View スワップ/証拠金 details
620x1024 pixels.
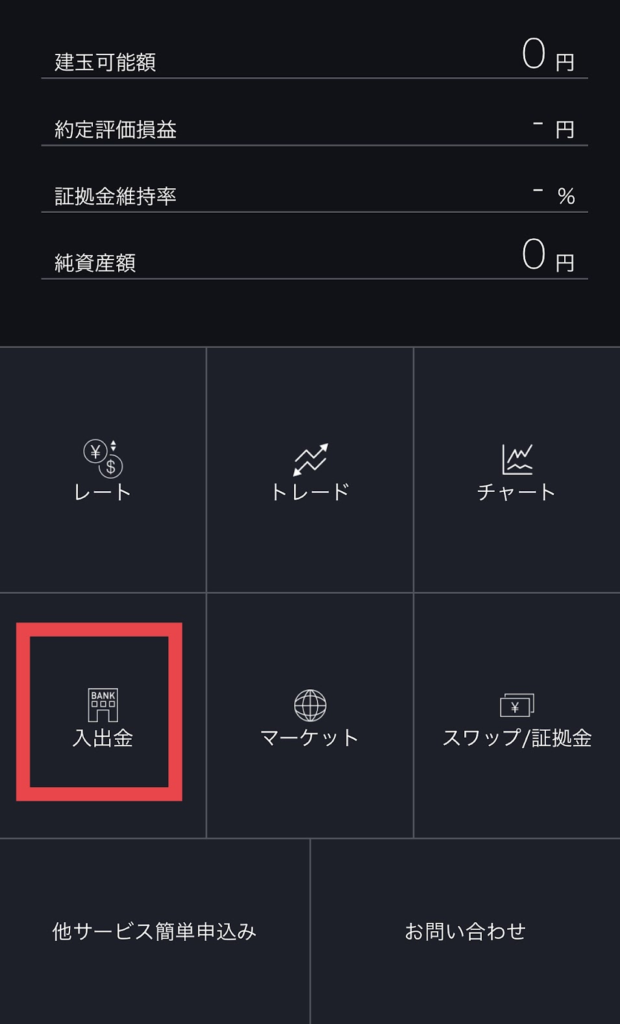(517, 716)
